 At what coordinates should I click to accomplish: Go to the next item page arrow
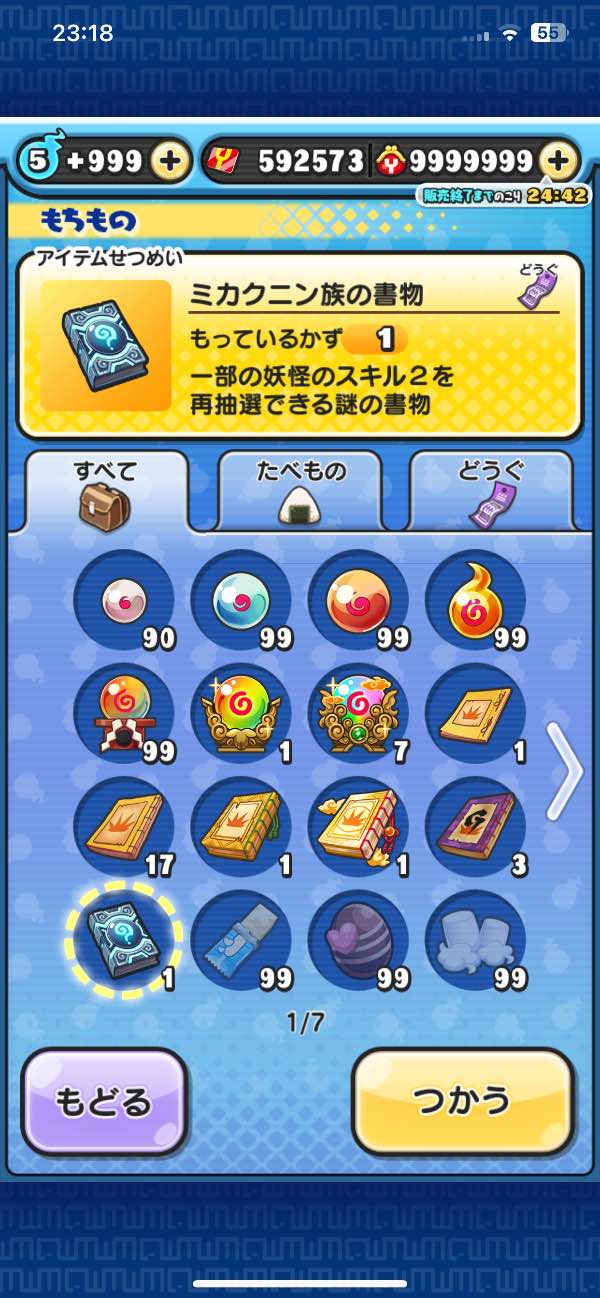(x=567, y=770)
